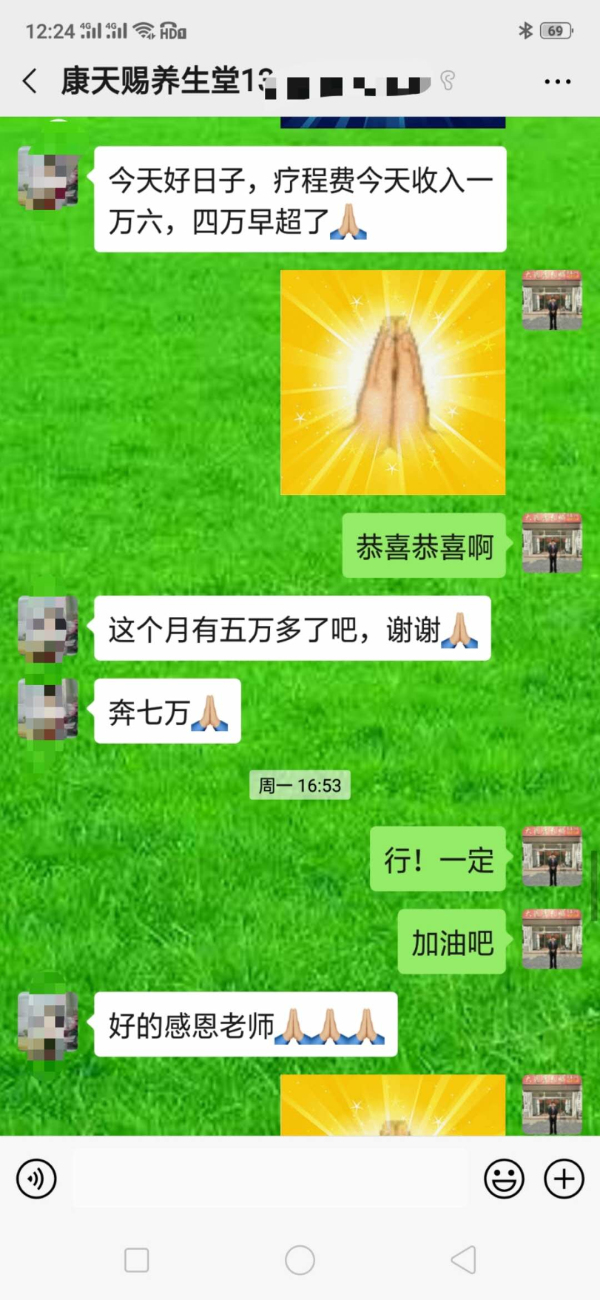
Task: Go back to the chat list
Action: tap(30, 82)
